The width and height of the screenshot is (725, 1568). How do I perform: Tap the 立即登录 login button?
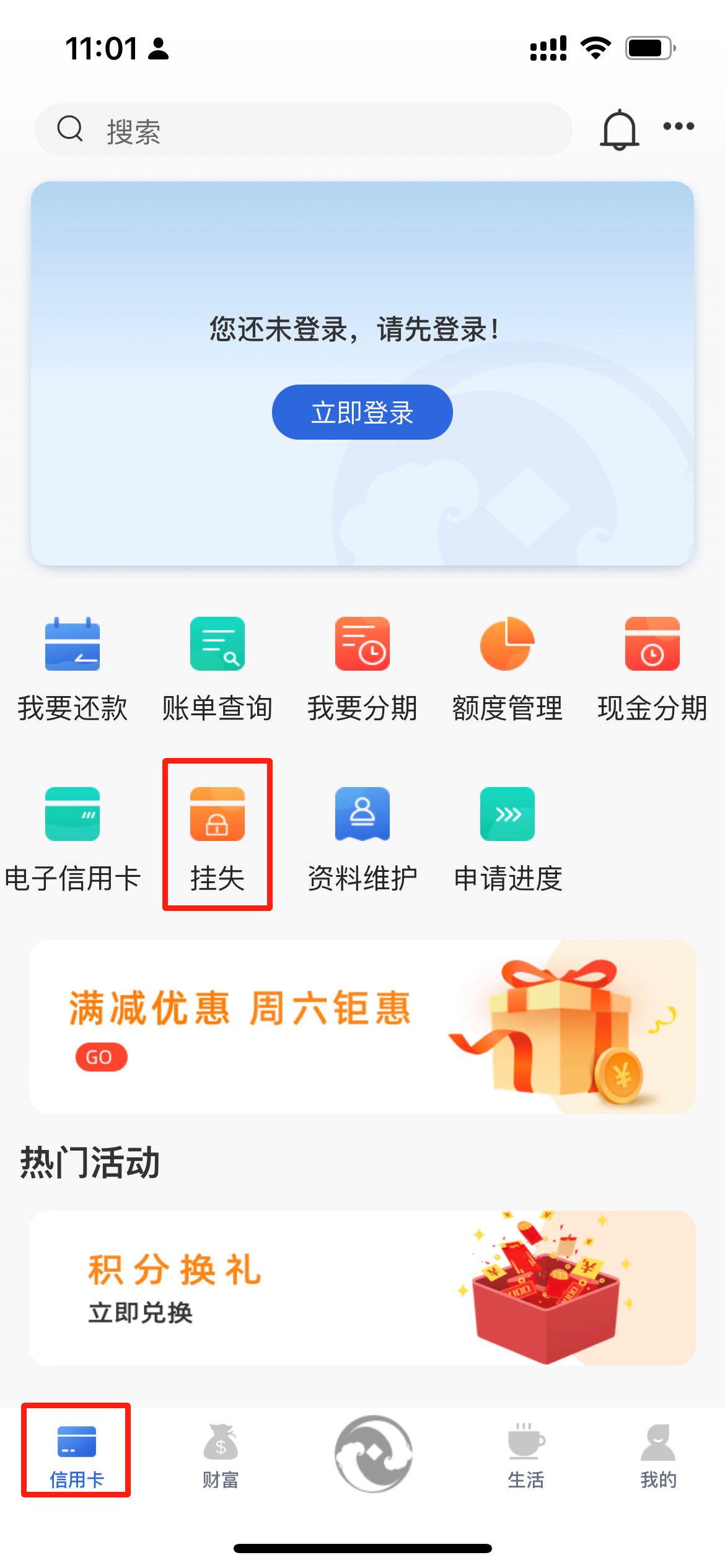point(362,412)
